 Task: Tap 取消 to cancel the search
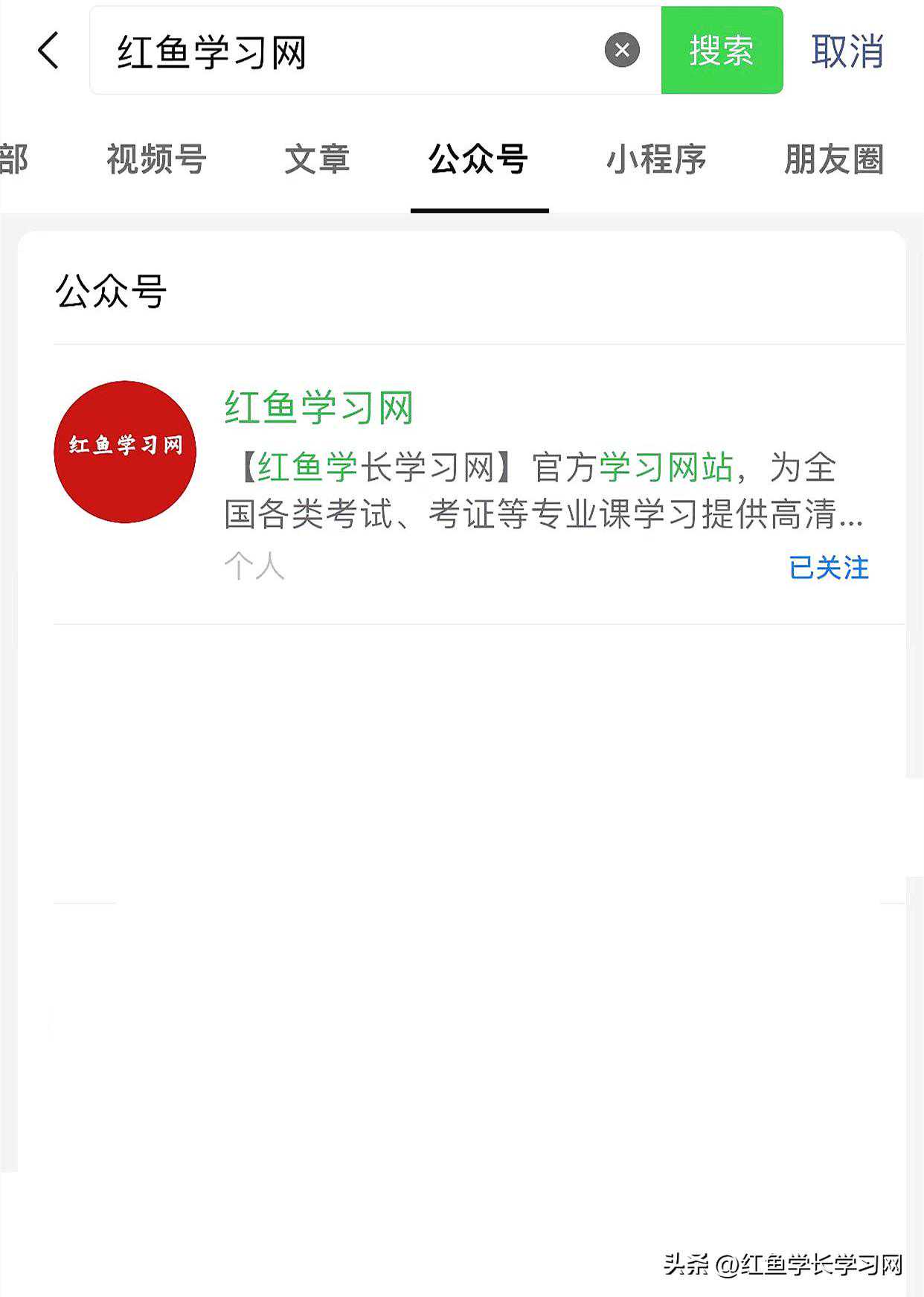[x=848, y=50]
